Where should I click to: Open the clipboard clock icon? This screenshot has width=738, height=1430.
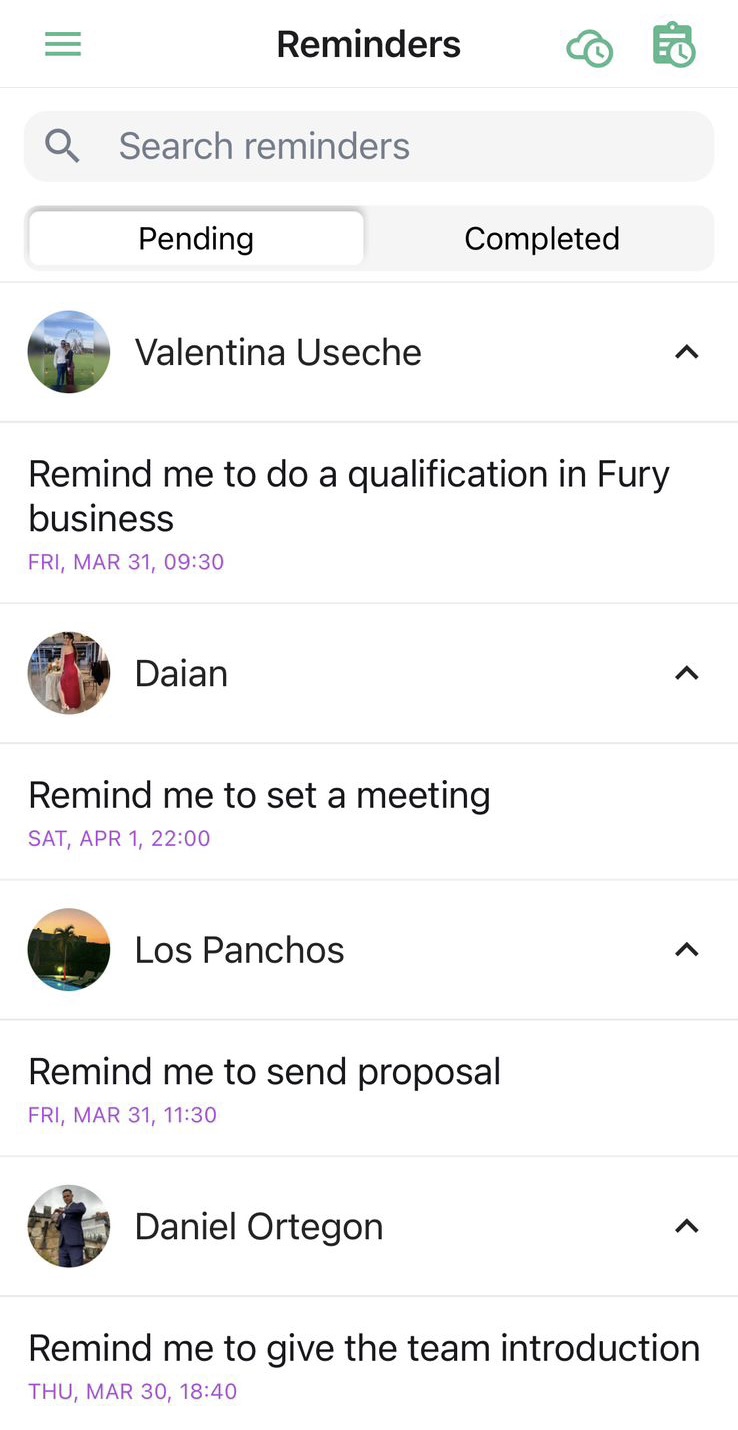[x=674, y=45]
